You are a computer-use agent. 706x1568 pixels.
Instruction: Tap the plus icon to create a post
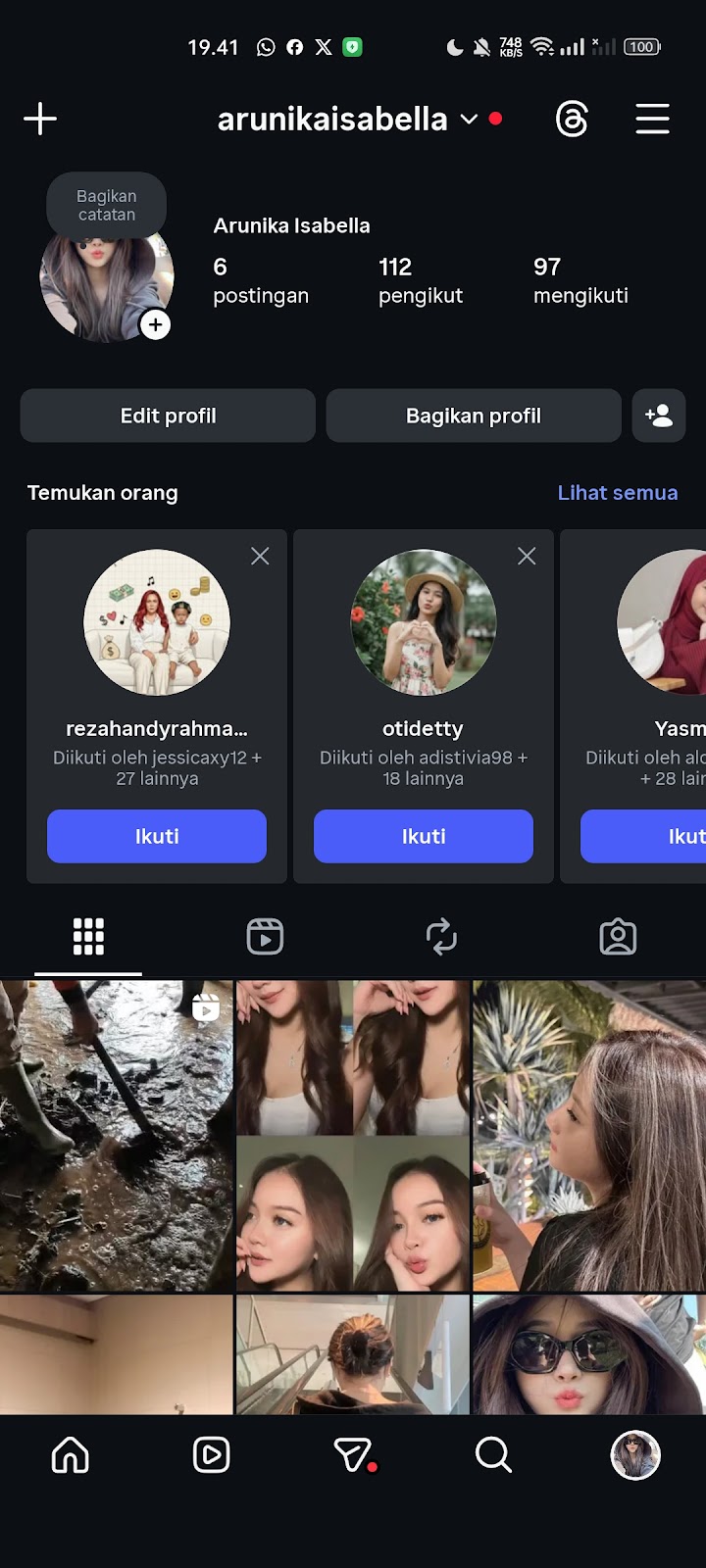point(40,120)
